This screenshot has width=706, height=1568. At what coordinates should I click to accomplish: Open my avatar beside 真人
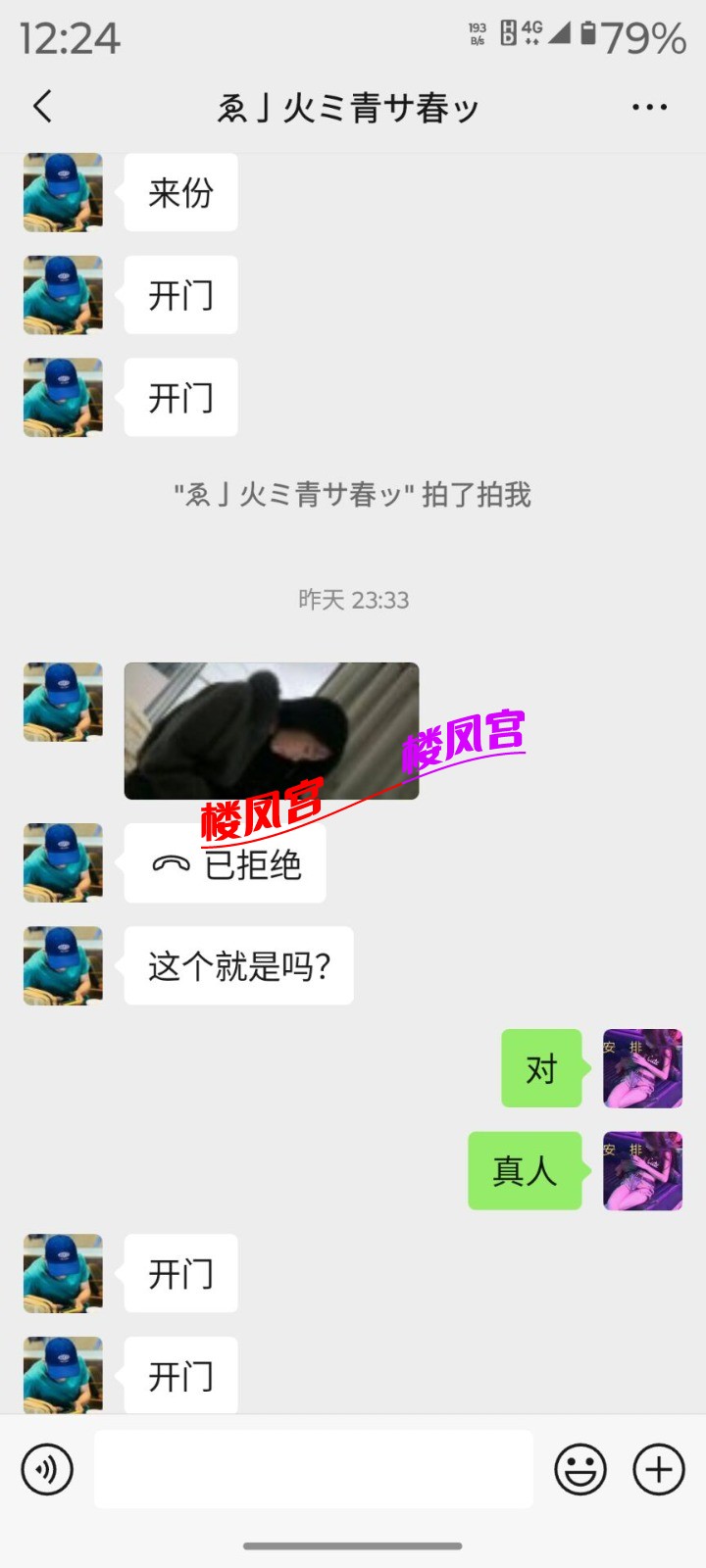(642, 1170)
